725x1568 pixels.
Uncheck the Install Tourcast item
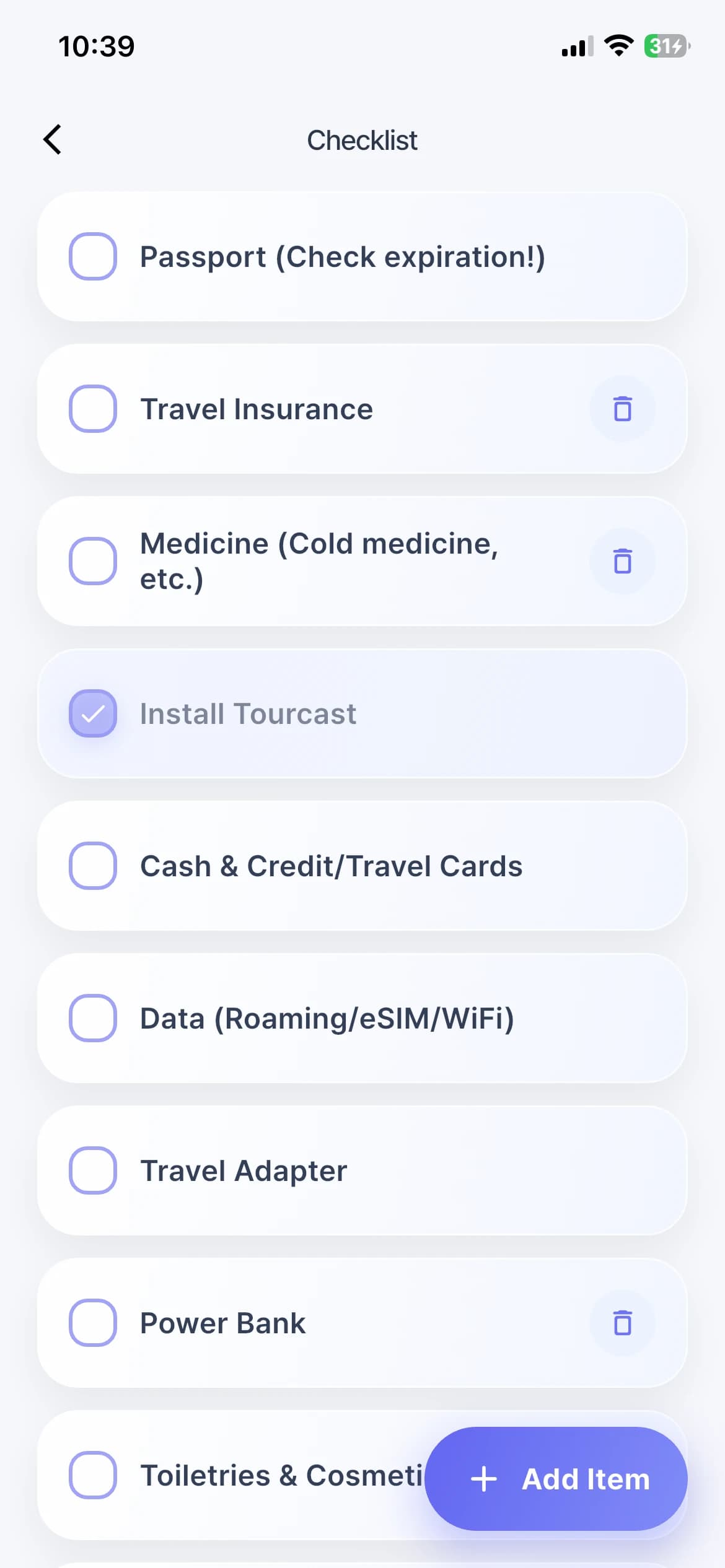[x=92, y=713]
